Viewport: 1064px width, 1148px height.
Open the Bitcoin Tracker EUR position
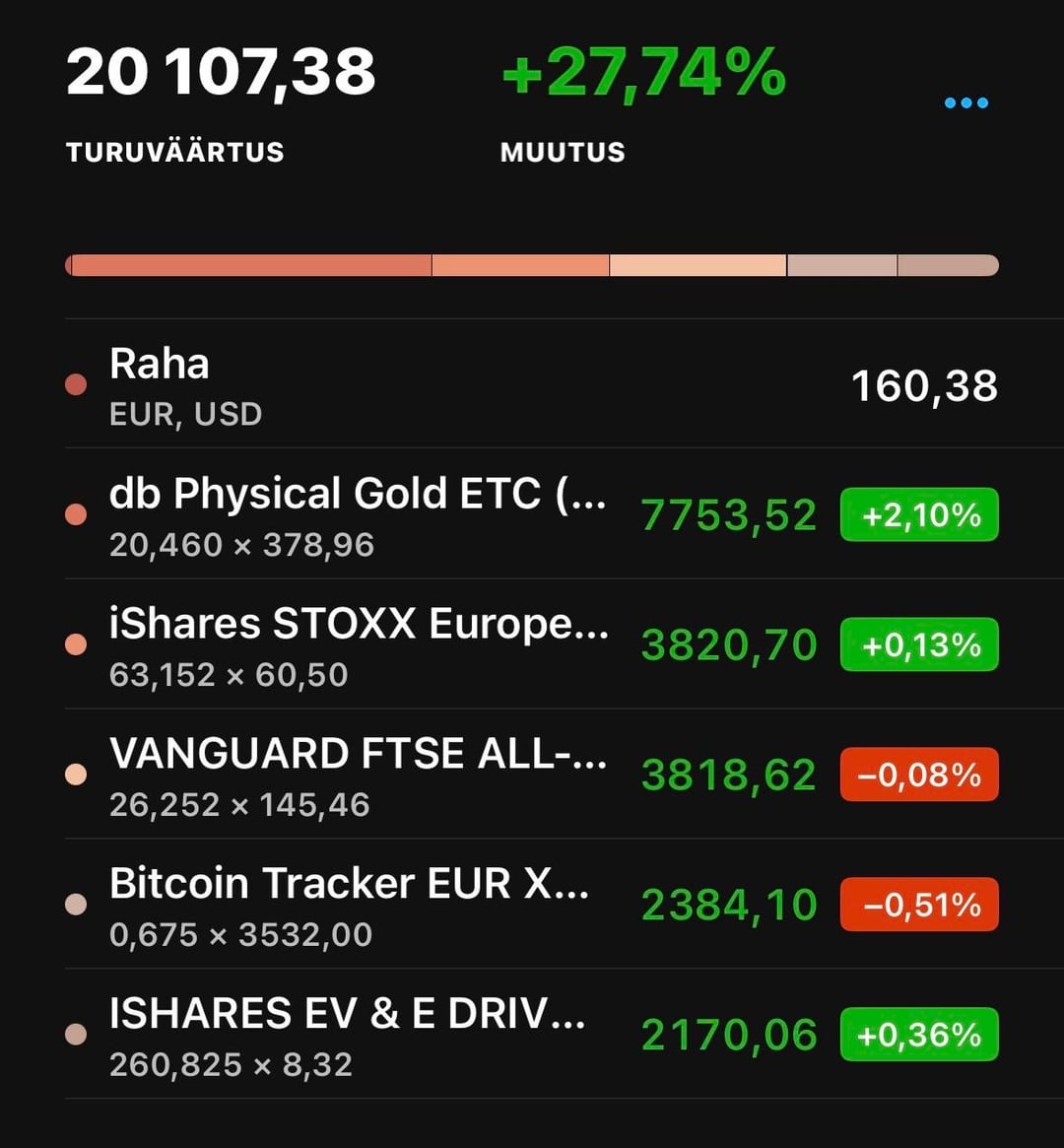coord(532,905)
